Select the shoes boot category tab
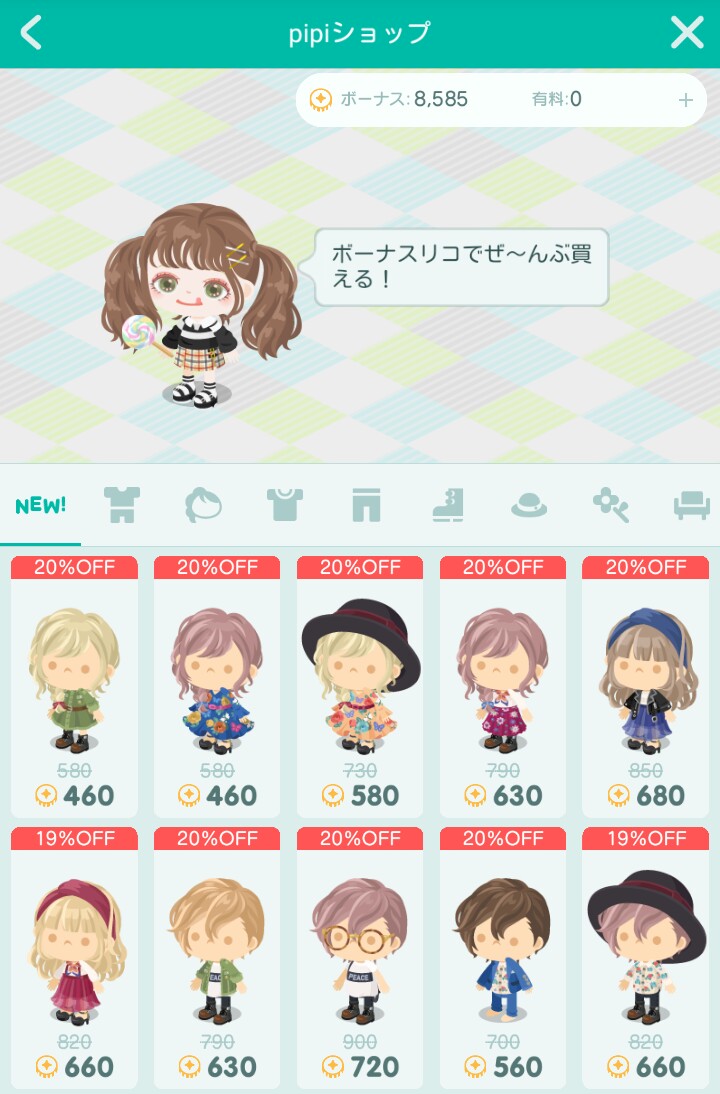 point(448,505)
